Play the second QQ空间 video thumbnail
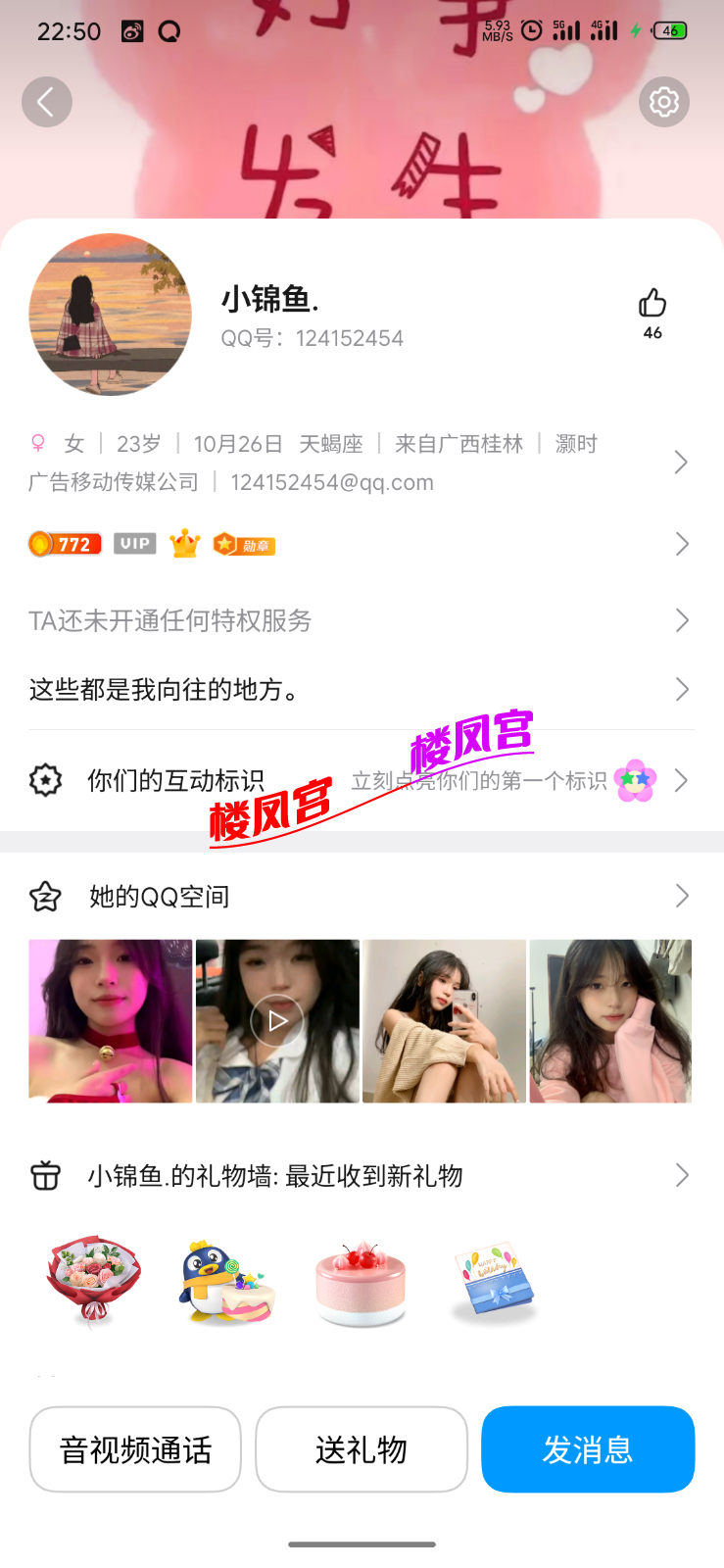 pos(276,1020)
